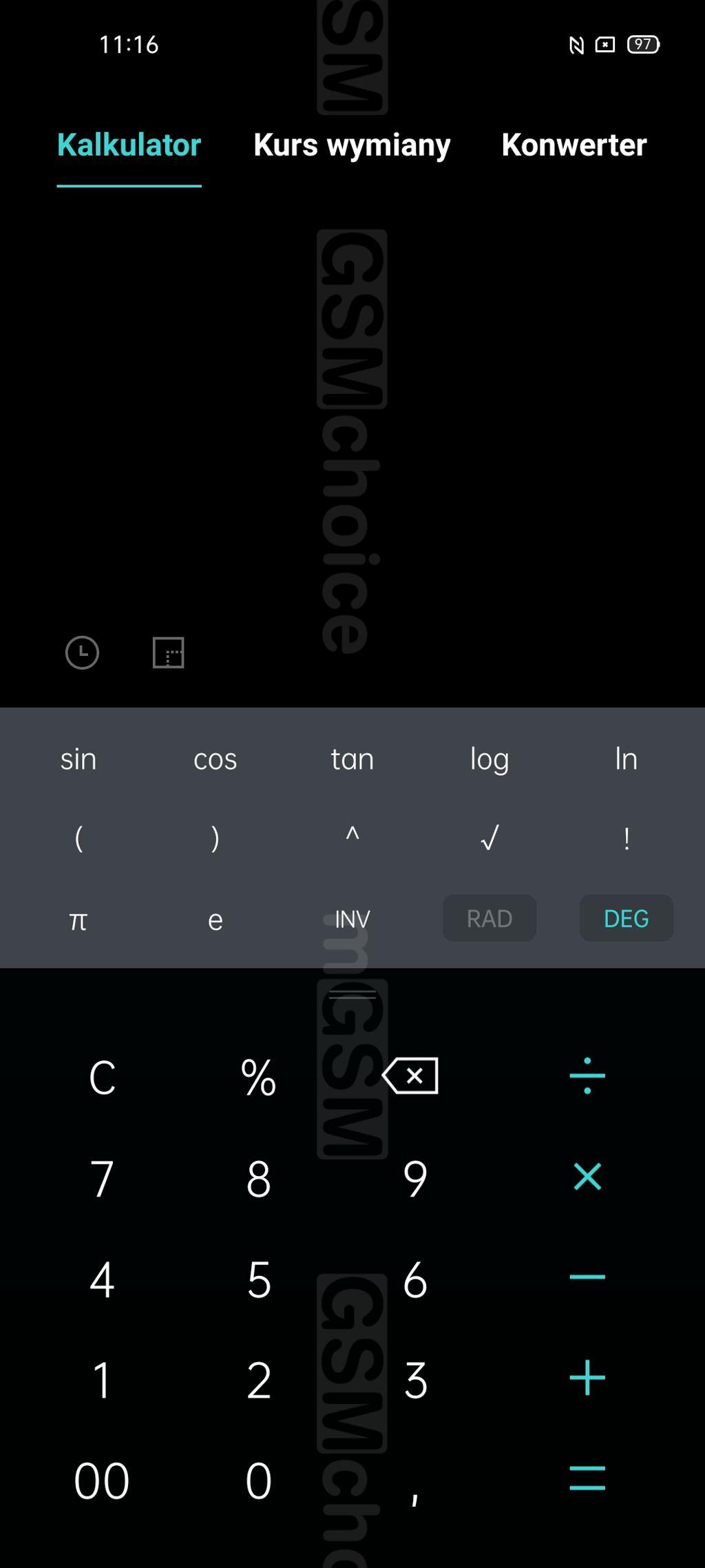Delete the last digit with backspace
705x1568 pixels.
410,1076
